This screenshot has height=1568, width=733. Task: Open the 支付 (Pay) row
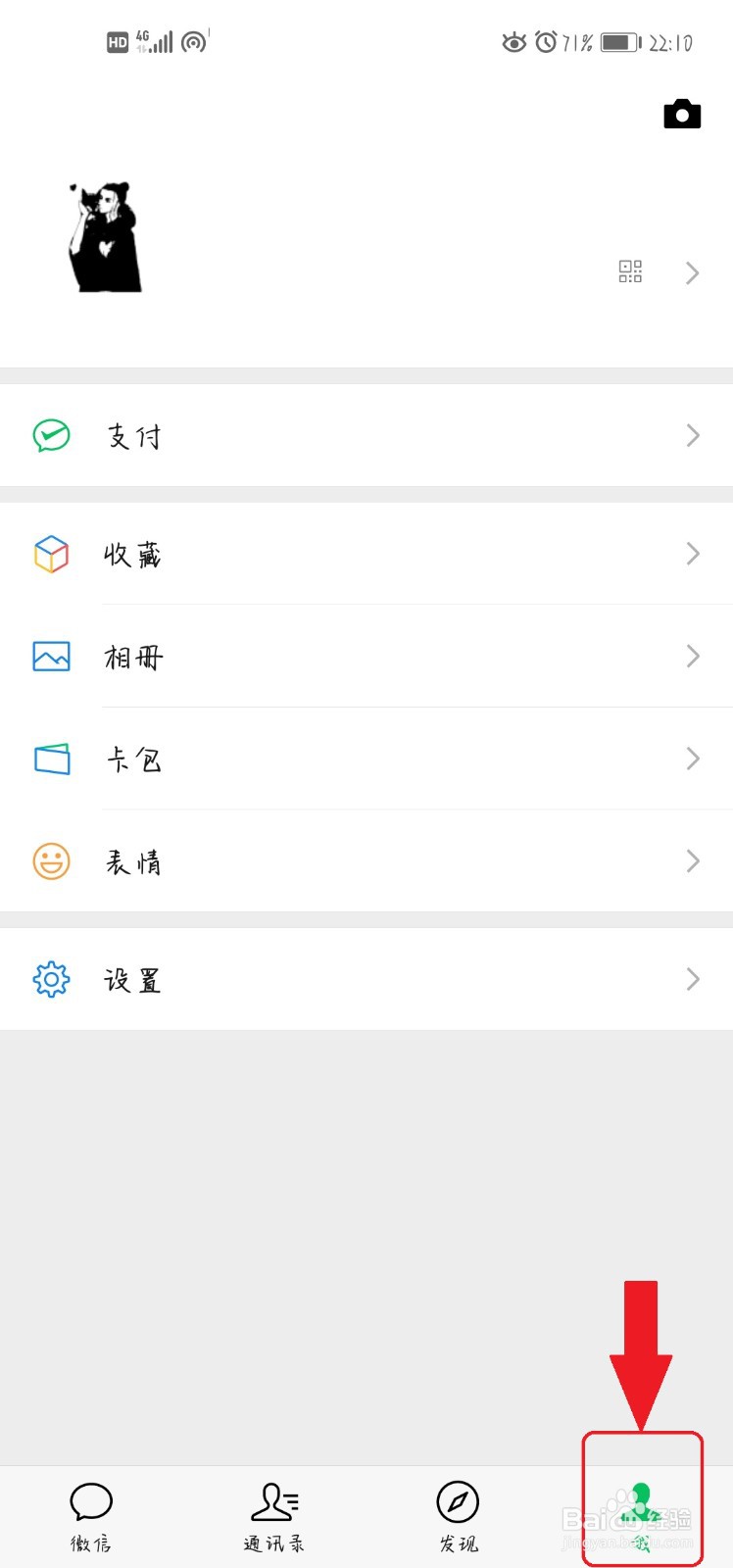(366, 435)
